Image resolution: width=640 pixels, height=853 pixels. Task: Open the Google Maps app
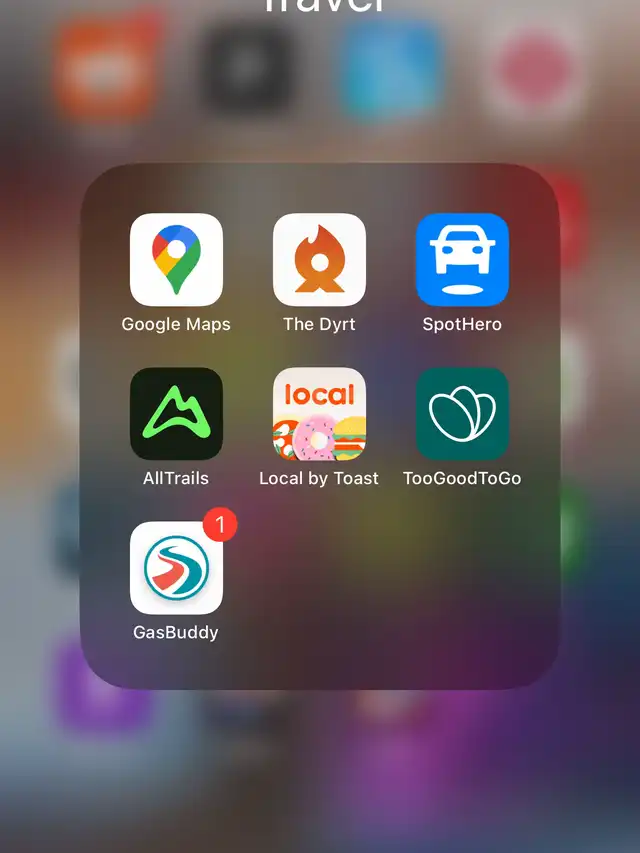pyautogui.click(x=176, y=259)
